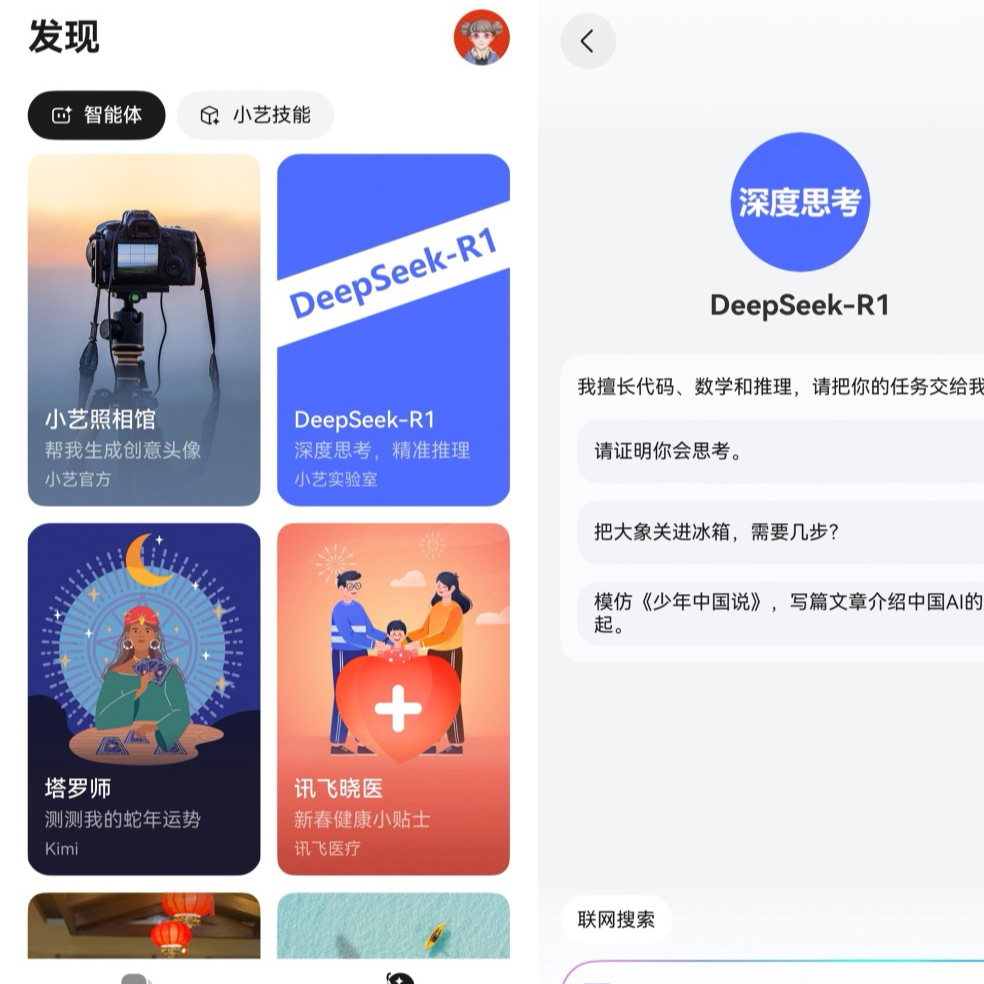The height and width of the screenshot is (984, 984).
Task: Enable the 联网搜索 chip
Action: [616, 919]
